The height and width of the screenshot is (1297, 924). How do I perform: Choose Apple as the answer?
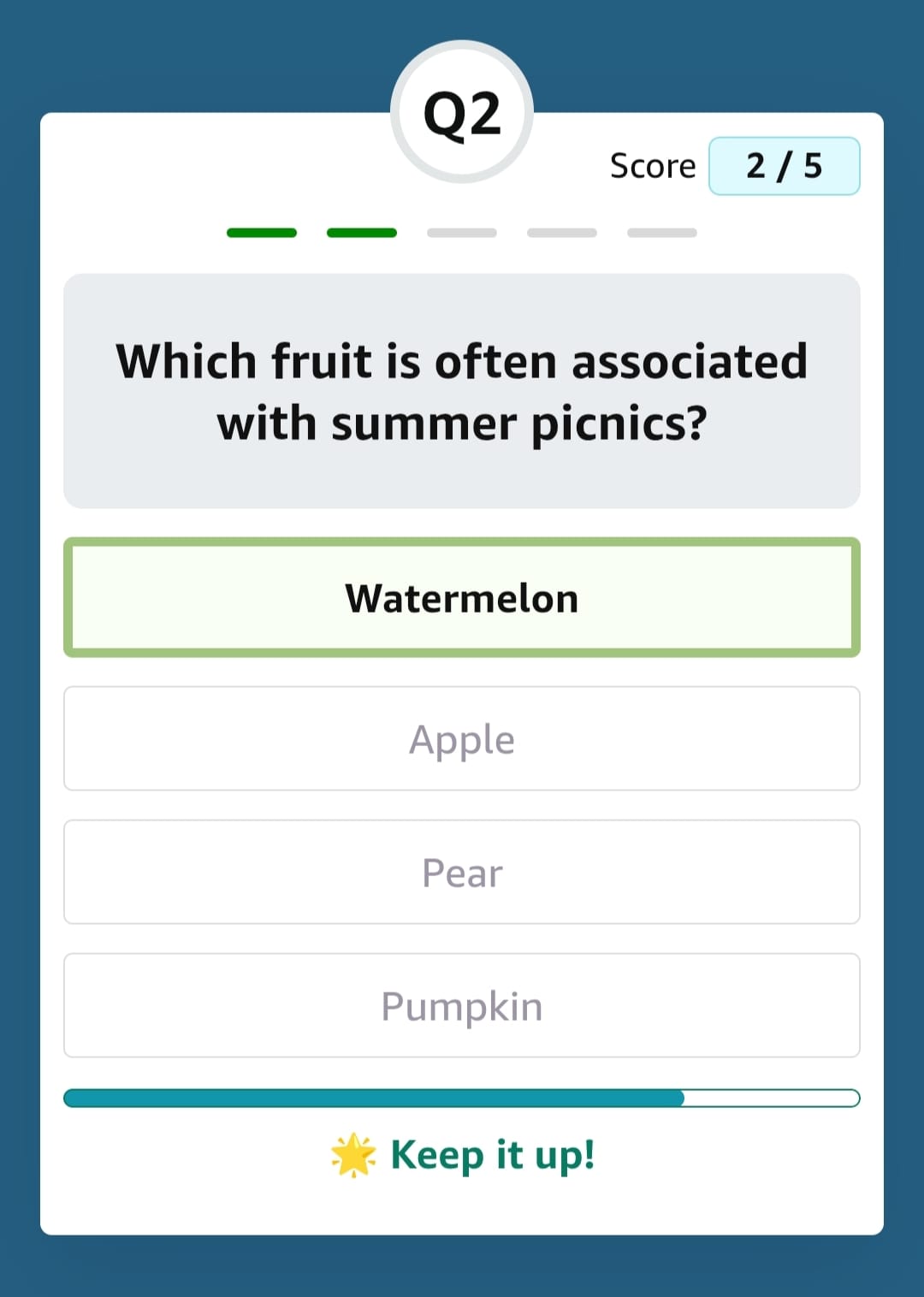[x=462, y=739]
